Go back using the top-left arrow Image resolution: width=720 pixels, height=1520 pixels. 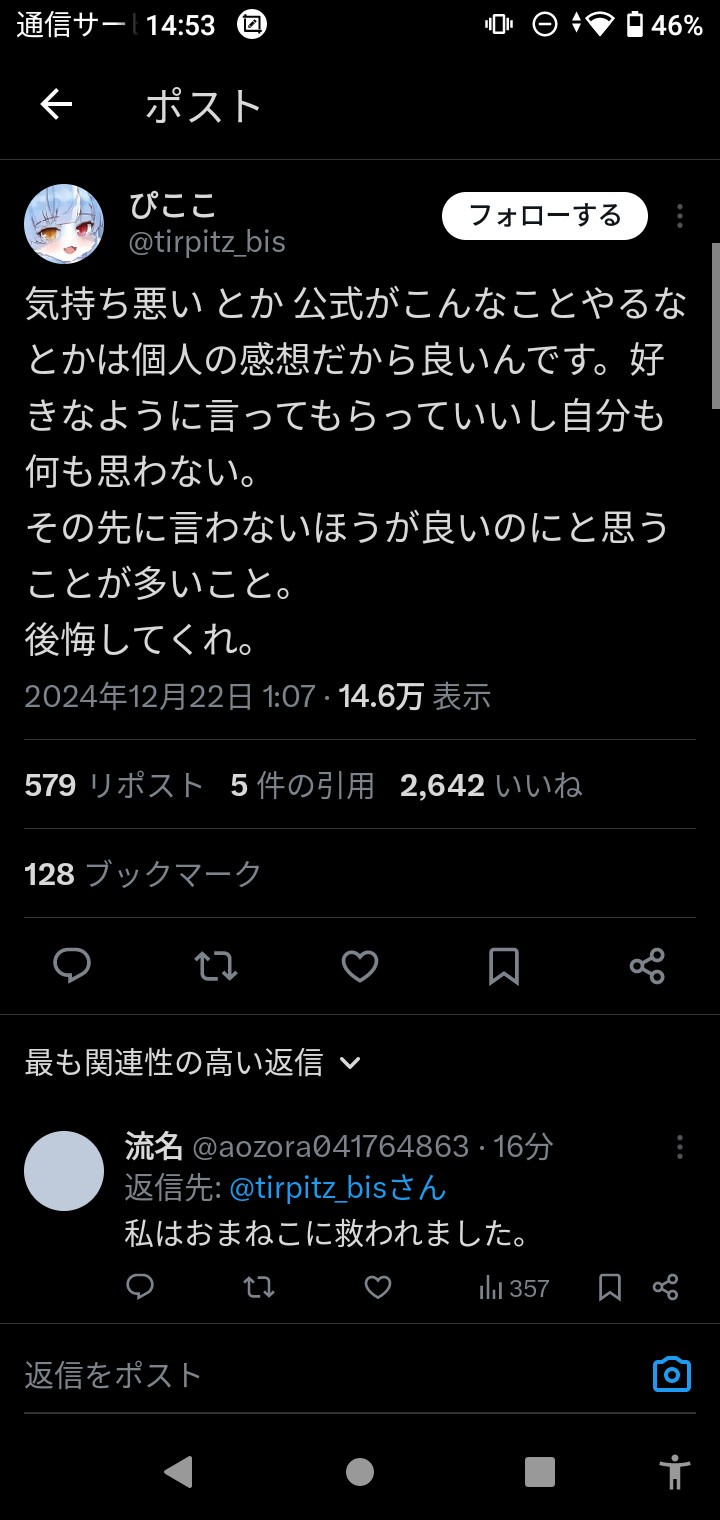point(56,104)
